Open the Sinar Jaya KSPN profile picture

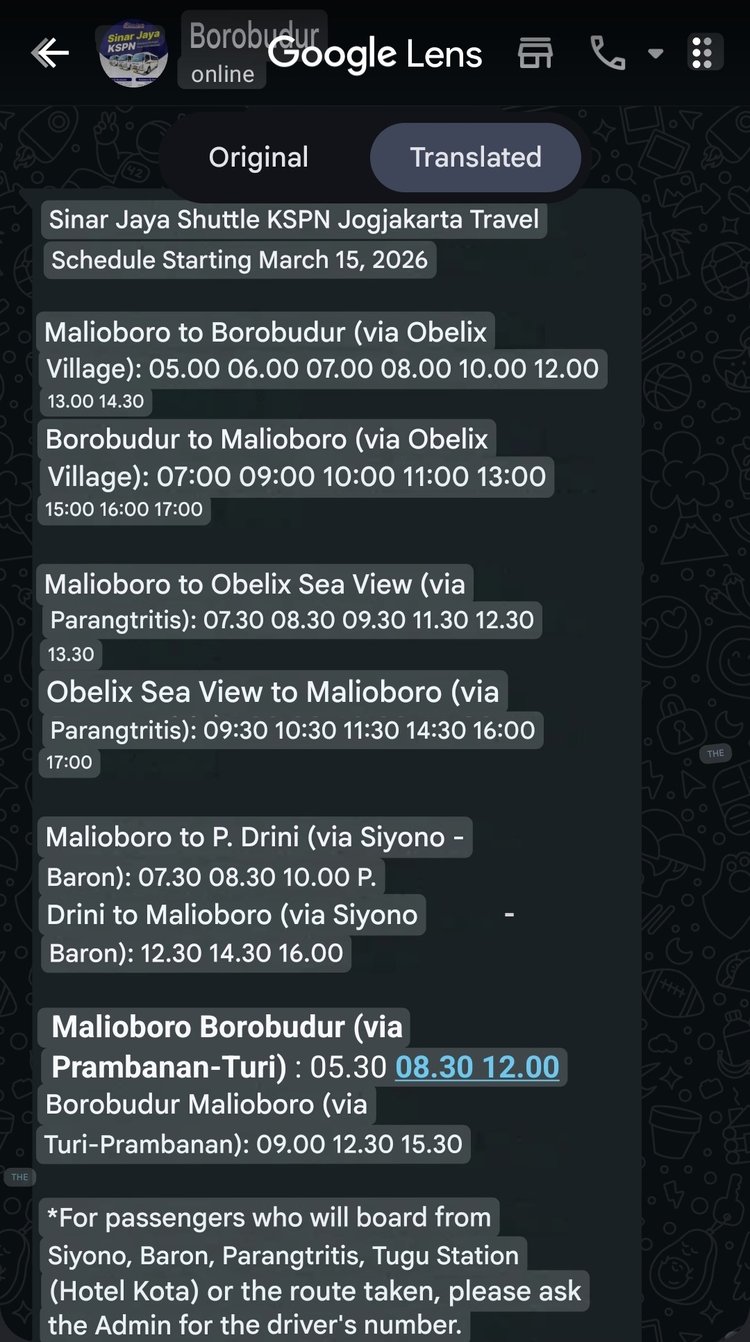coord(132,52)
